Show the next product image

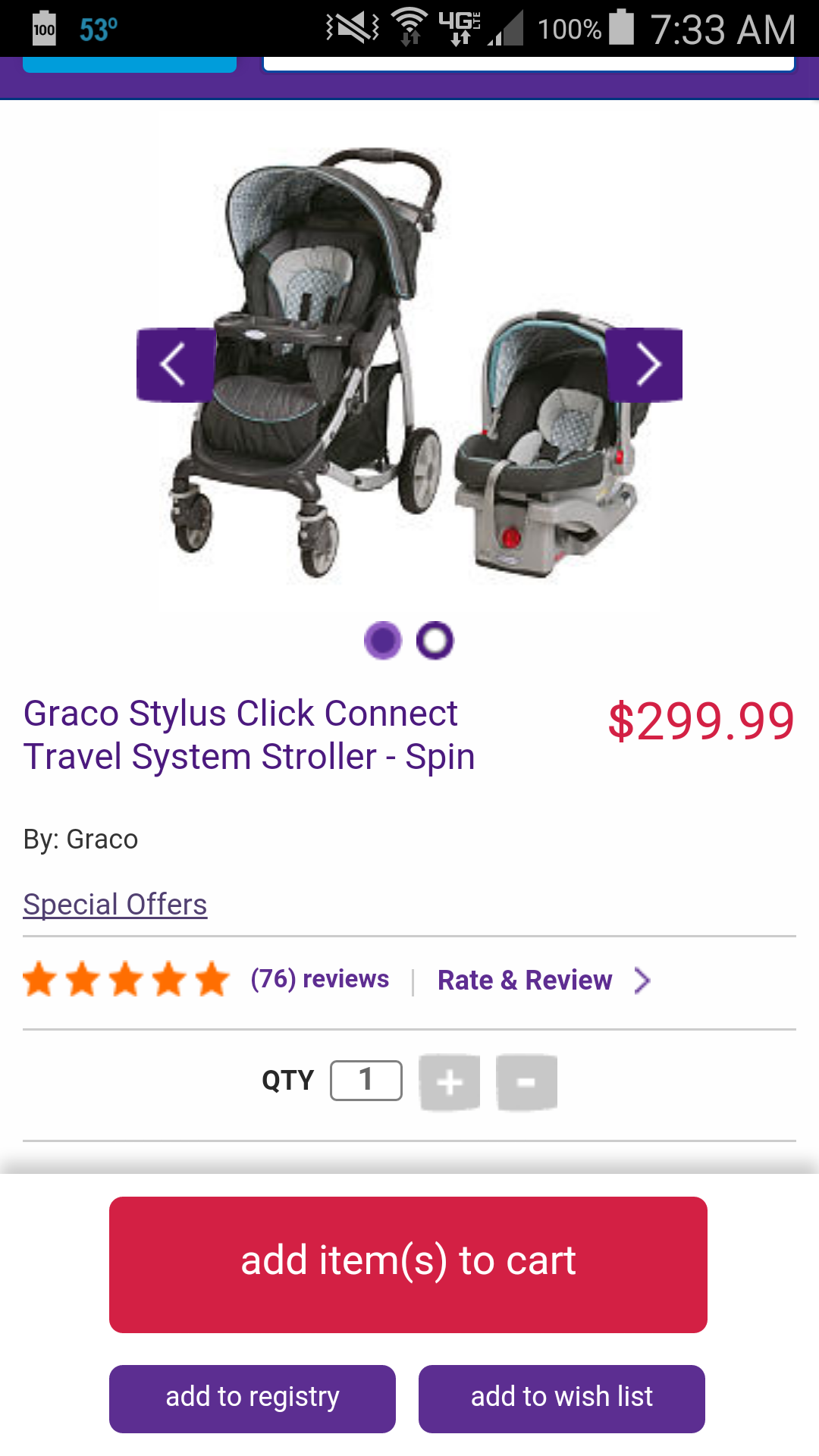point(645,365)
